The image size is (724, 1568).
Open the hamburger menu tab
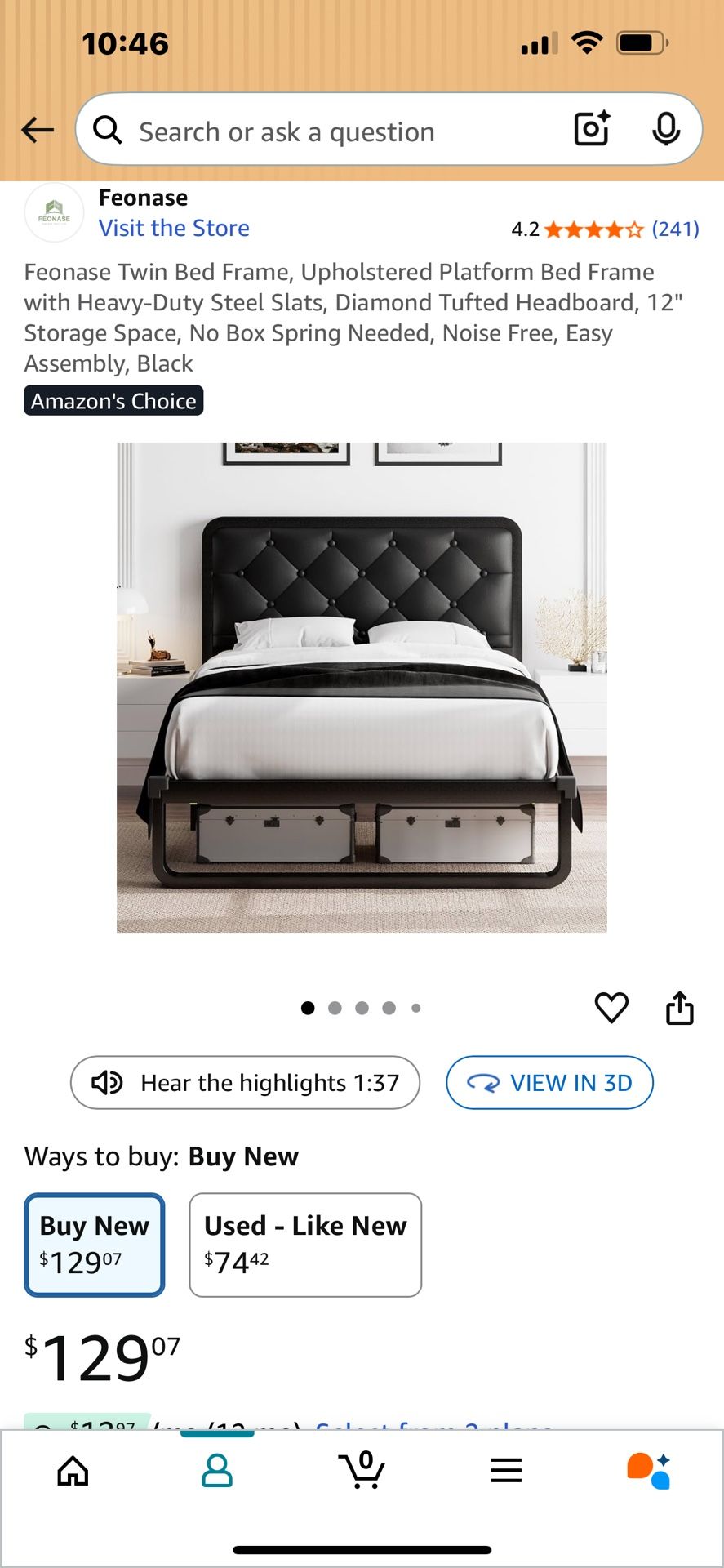click(506, 1471)
